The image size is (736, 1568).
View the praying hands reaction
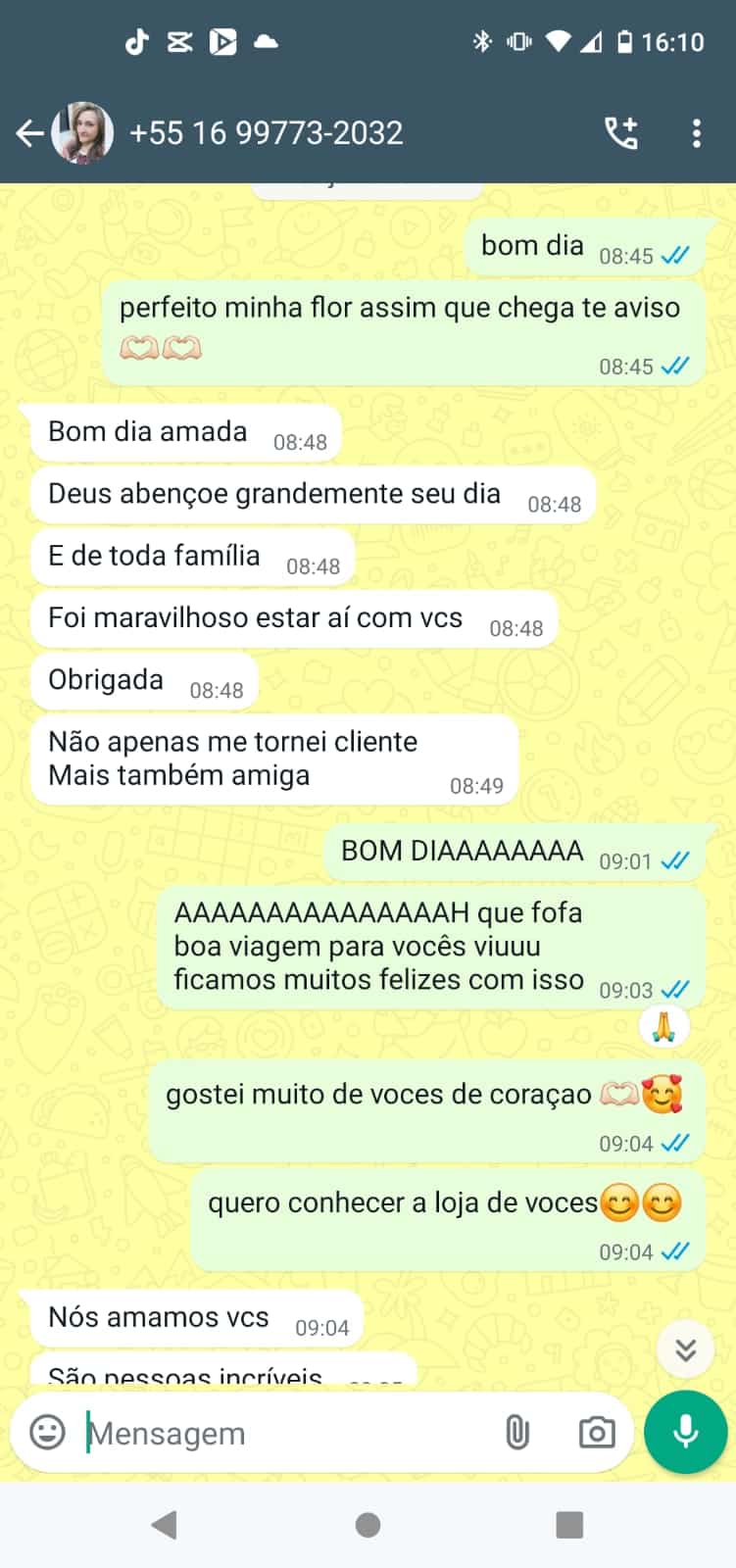(x=663, y=1026)
